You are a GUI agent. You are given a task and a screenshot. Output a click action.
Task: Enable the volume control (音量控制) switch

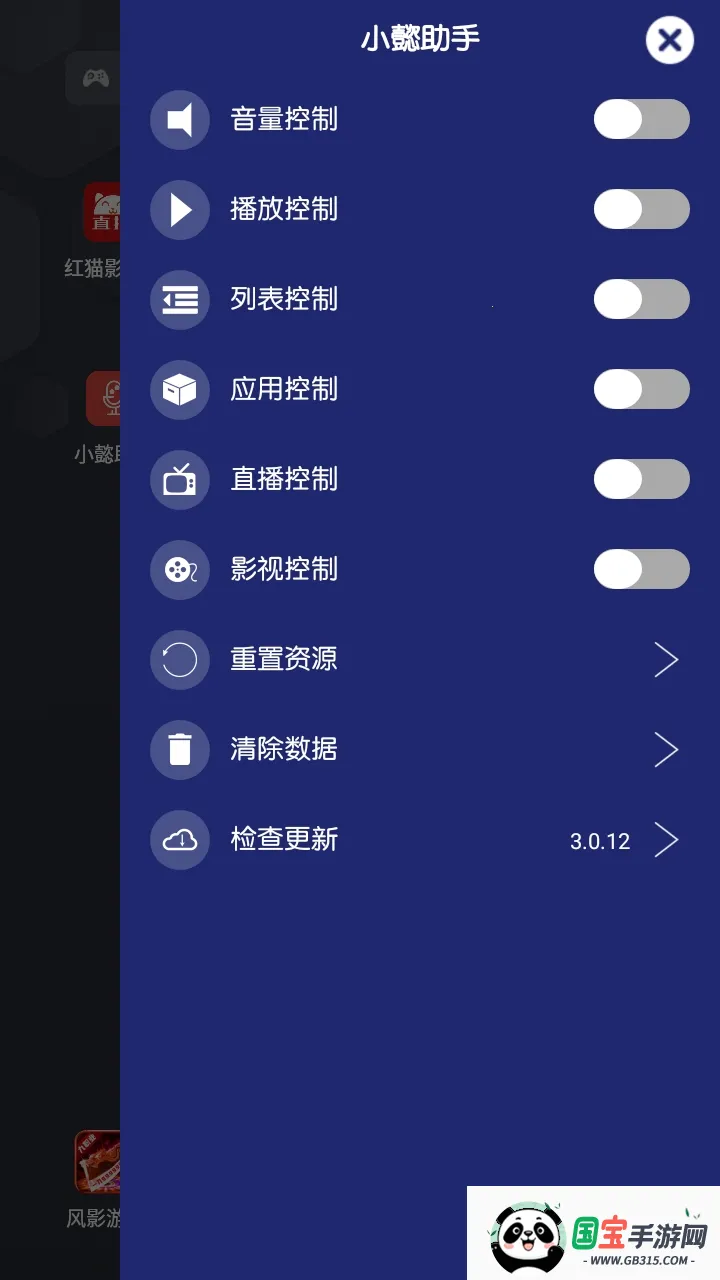[x=641, y=119]
